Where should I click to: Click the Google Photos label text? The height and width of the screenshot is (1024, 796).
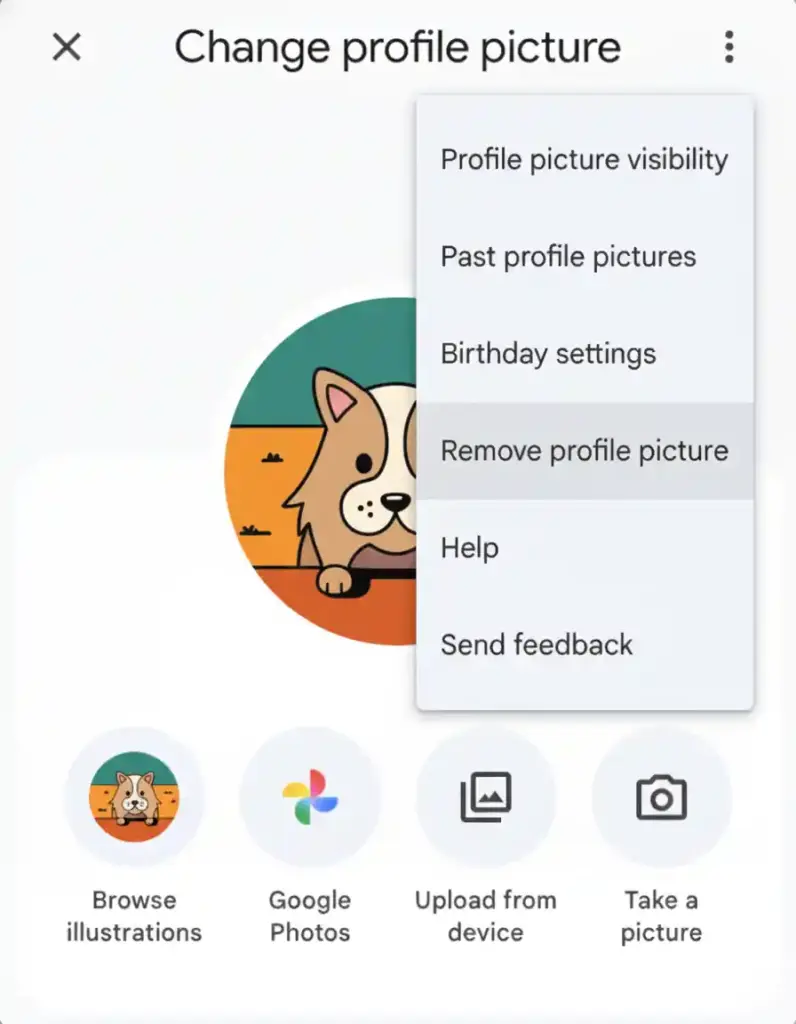310,915
